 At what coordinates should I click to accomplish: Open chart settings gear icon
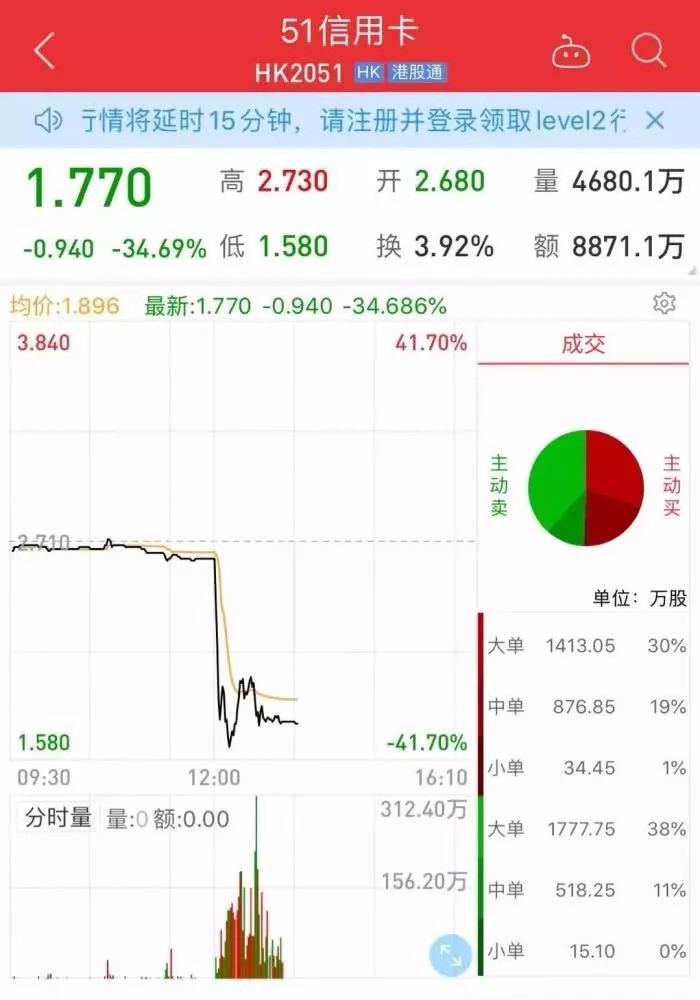[x=664, y=304]
